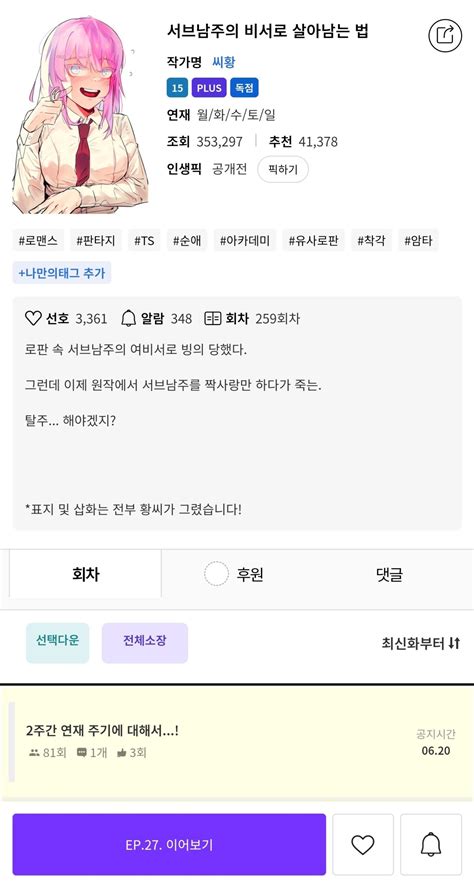Tap 선택다운 to download selected episodes
Screen dimensions: 474x886
(x=58, y=642)
